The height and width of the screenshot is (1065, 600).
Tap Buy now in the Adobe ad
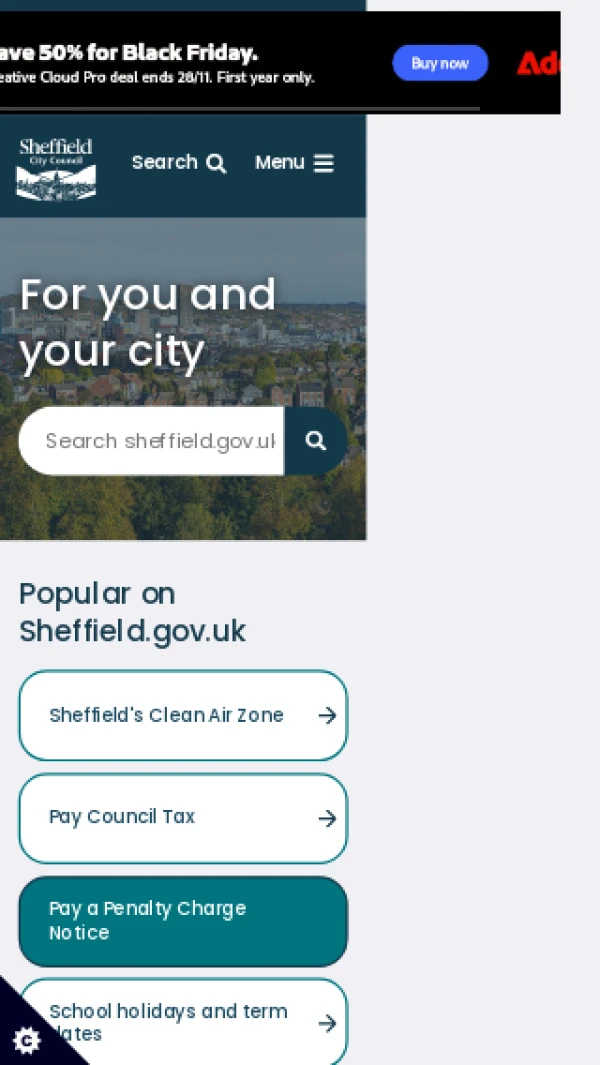pyautogui.click(x=440, y=63)
